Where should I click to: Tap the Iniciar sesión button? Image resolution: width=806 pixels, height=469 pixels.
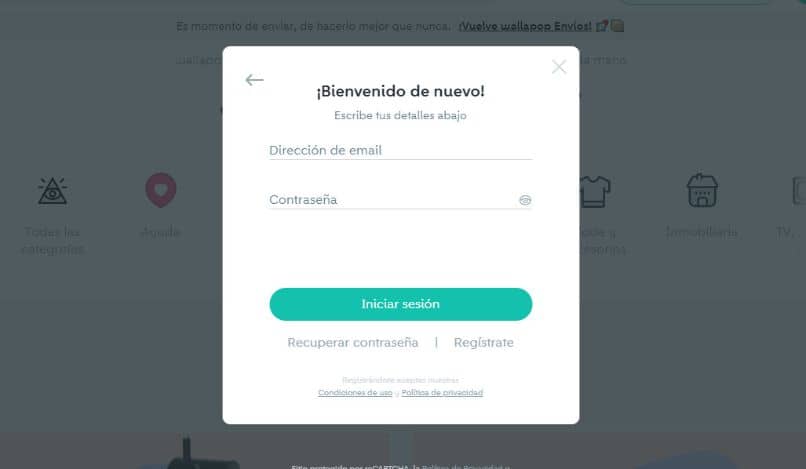[x=400, y=304]
